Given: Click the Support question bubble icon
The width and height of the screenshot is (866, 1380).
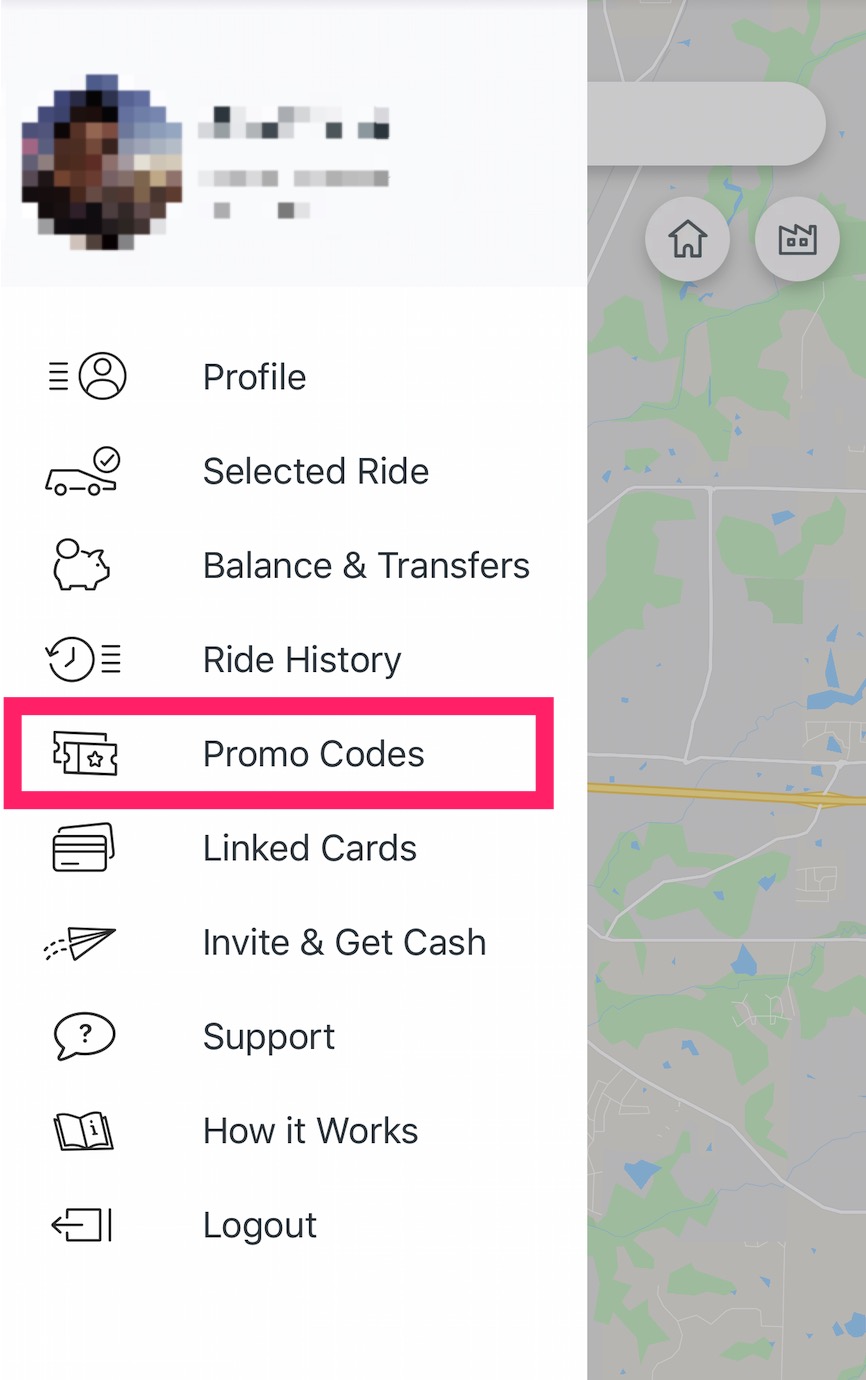Looking at the screenshot, I should pos(84,1036).
